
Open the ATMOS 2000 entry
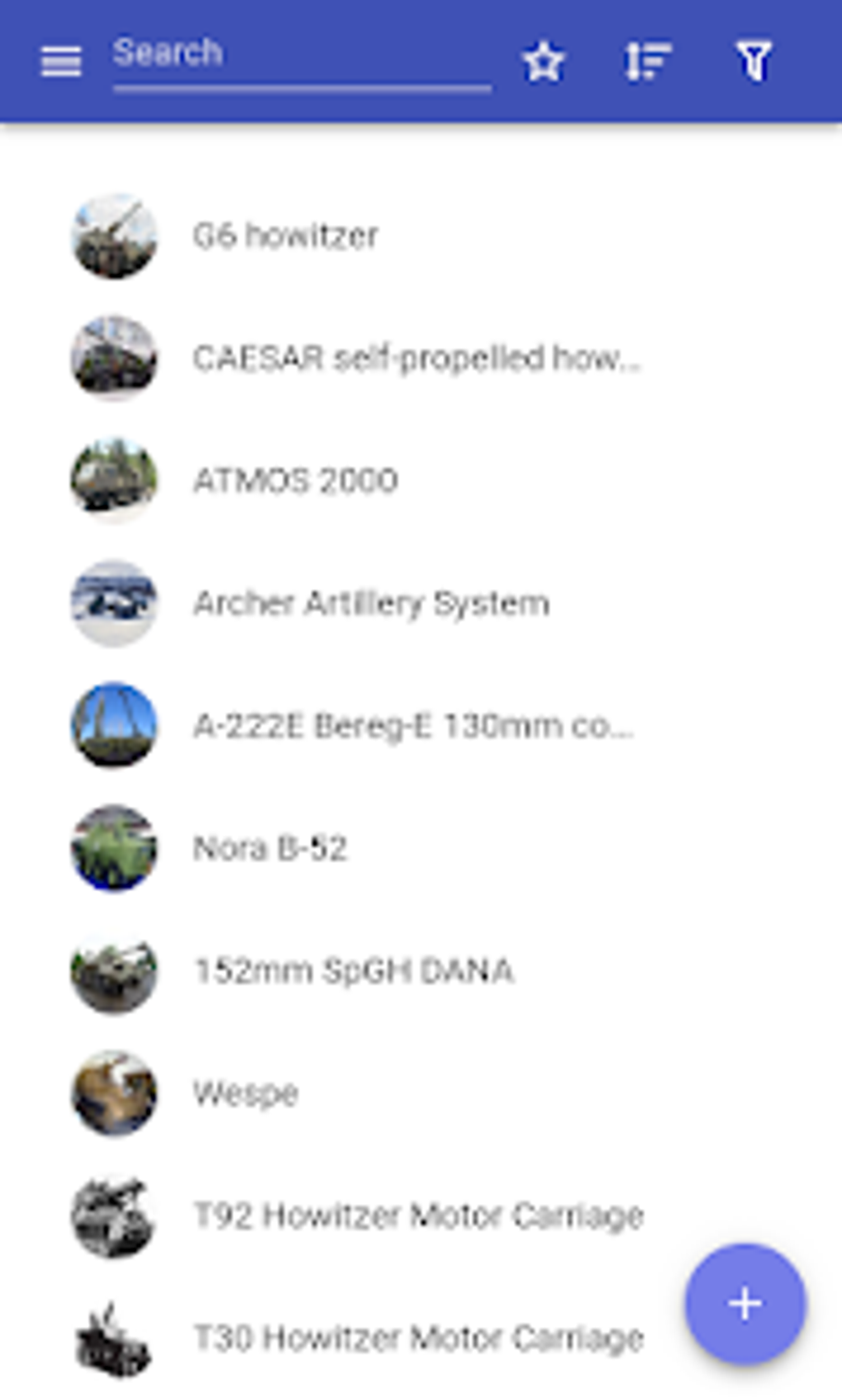297,478
